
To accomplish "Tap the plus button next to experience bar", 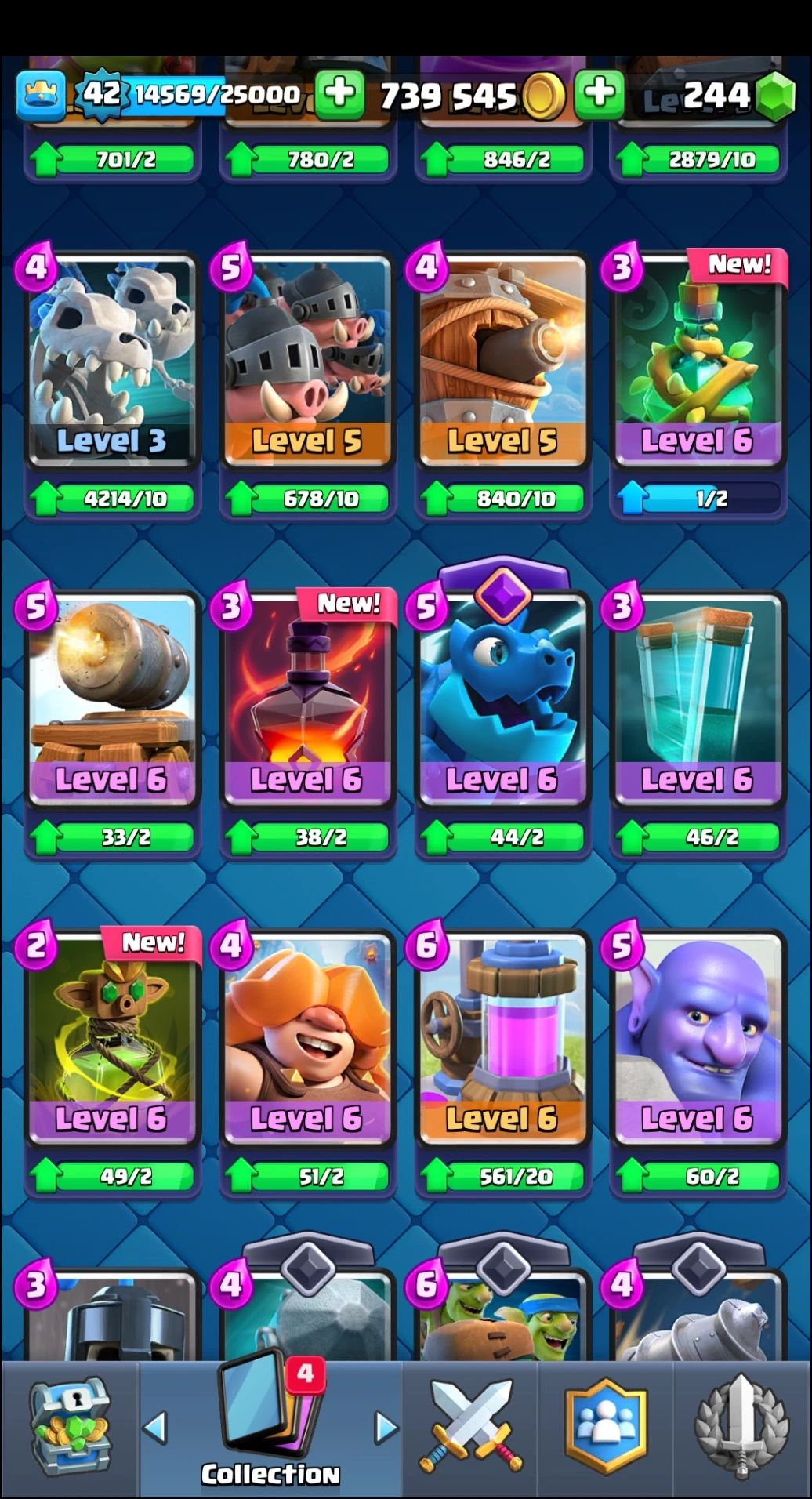I will point(339,94).
